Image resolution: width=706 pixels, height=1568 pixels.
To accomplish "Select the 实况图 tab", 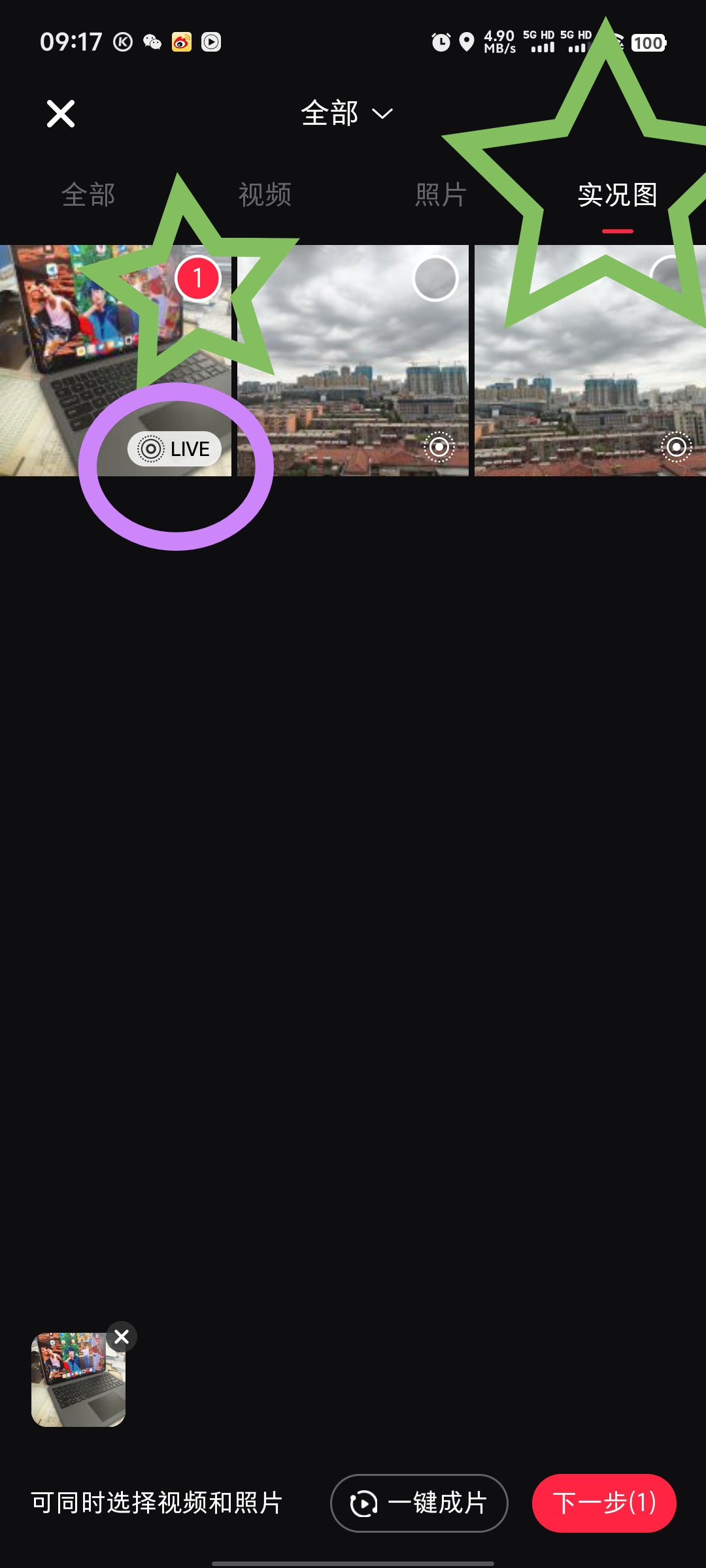I will click(617, 195).
